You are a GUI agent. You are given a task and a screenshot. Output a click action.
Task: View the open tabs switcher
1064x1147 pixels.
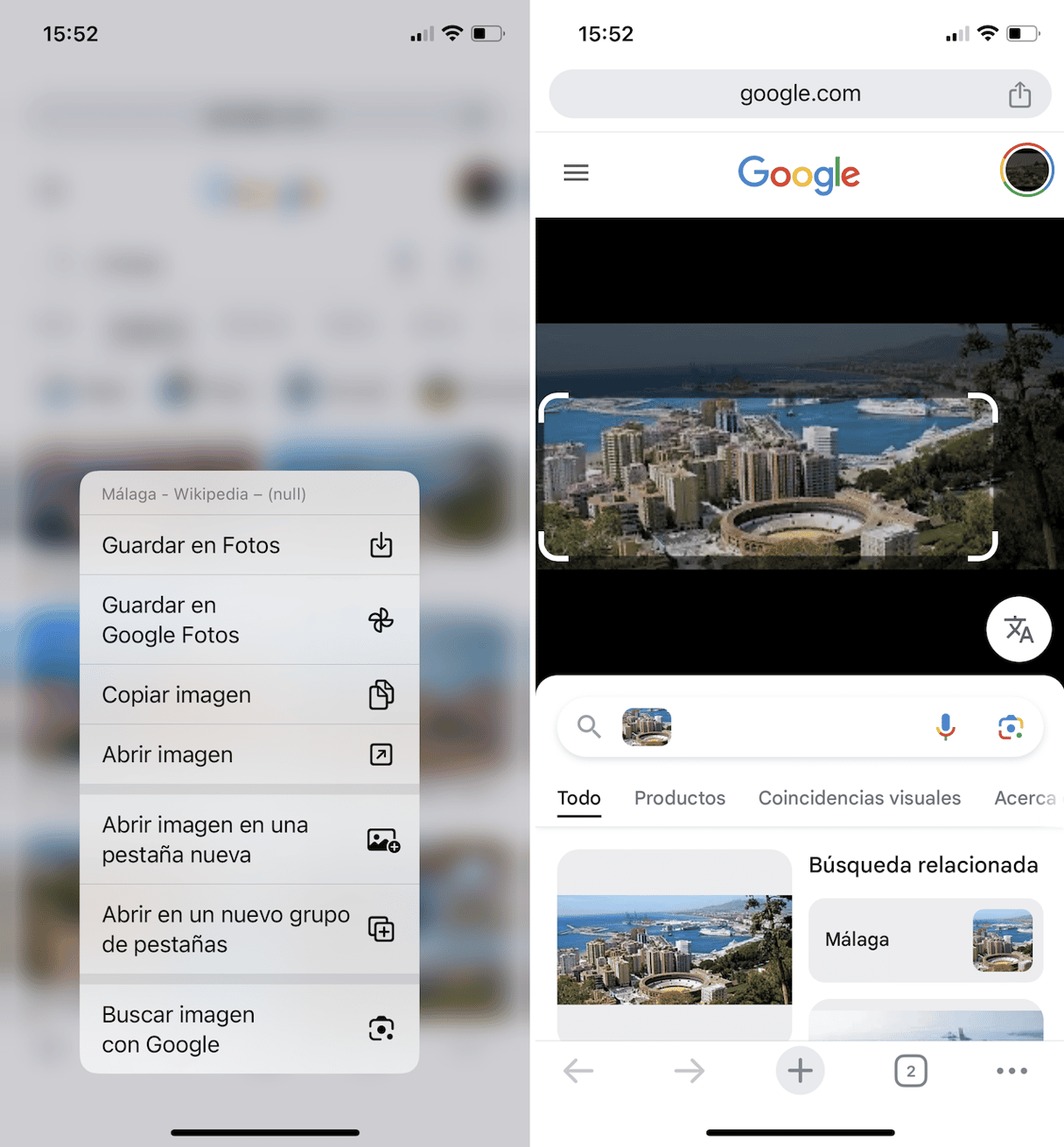[x=910, y=1071]
